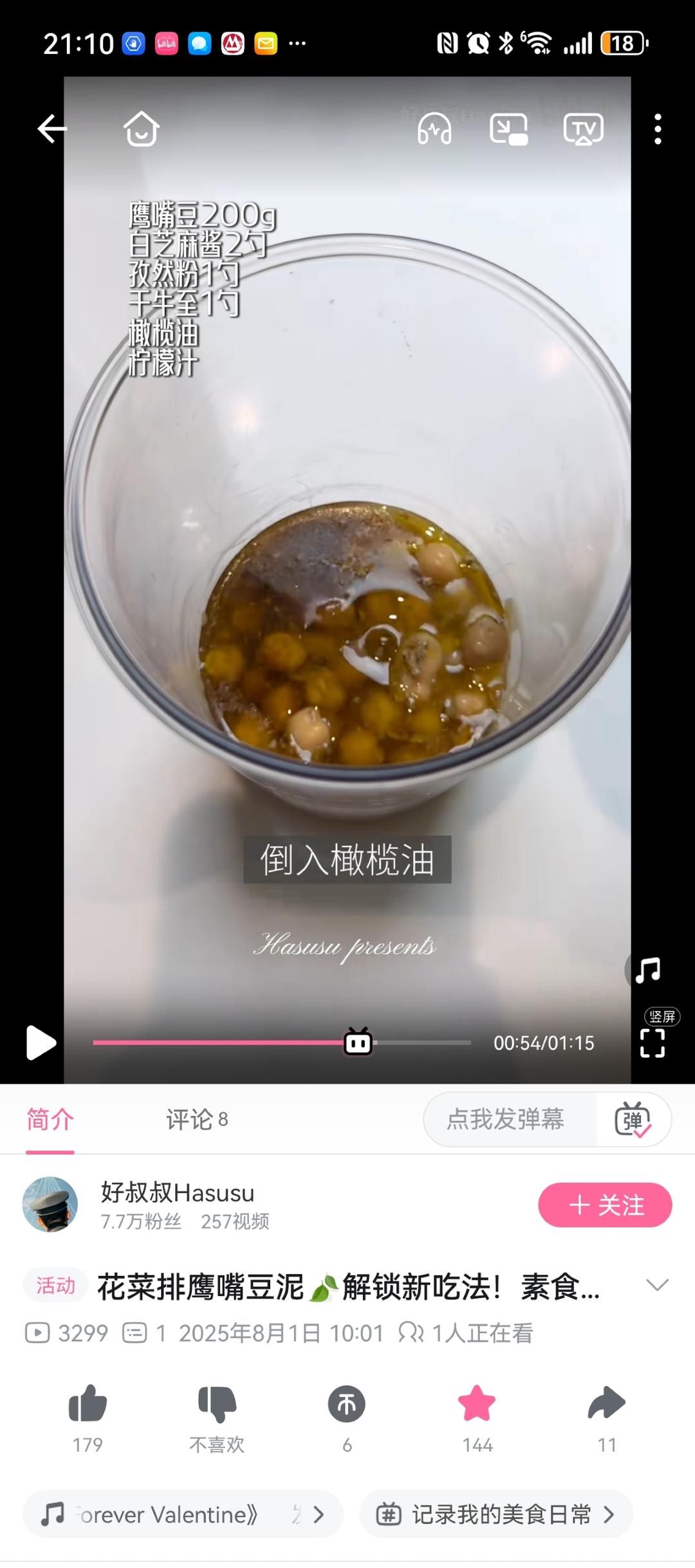Image resolution: width=695 pixels, height=1568 pixels.
Task: Follow the uploader with +关注
Action: point(605,1205)
